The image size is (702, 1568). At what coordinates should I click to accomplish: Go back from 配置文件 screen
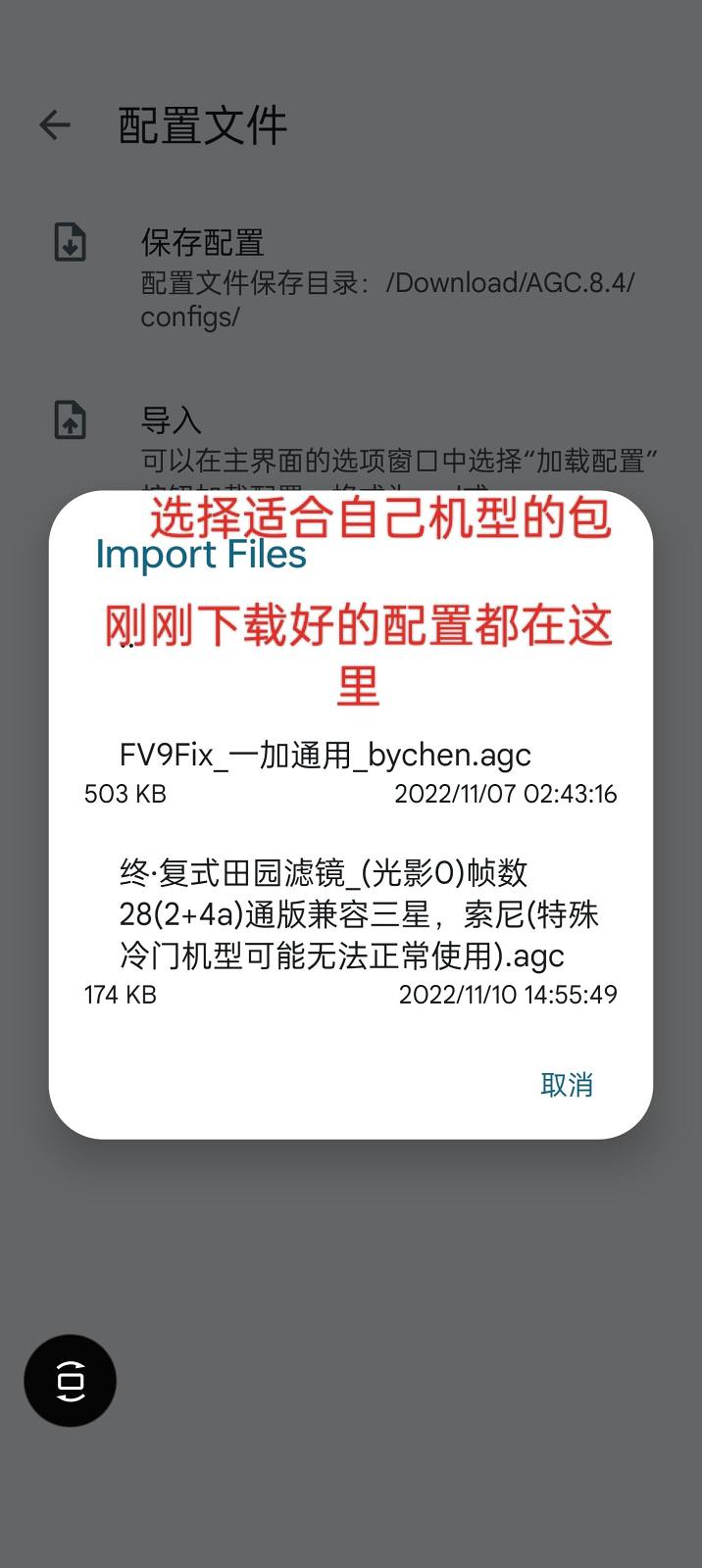pyautogui.click(x=55, y=124)
